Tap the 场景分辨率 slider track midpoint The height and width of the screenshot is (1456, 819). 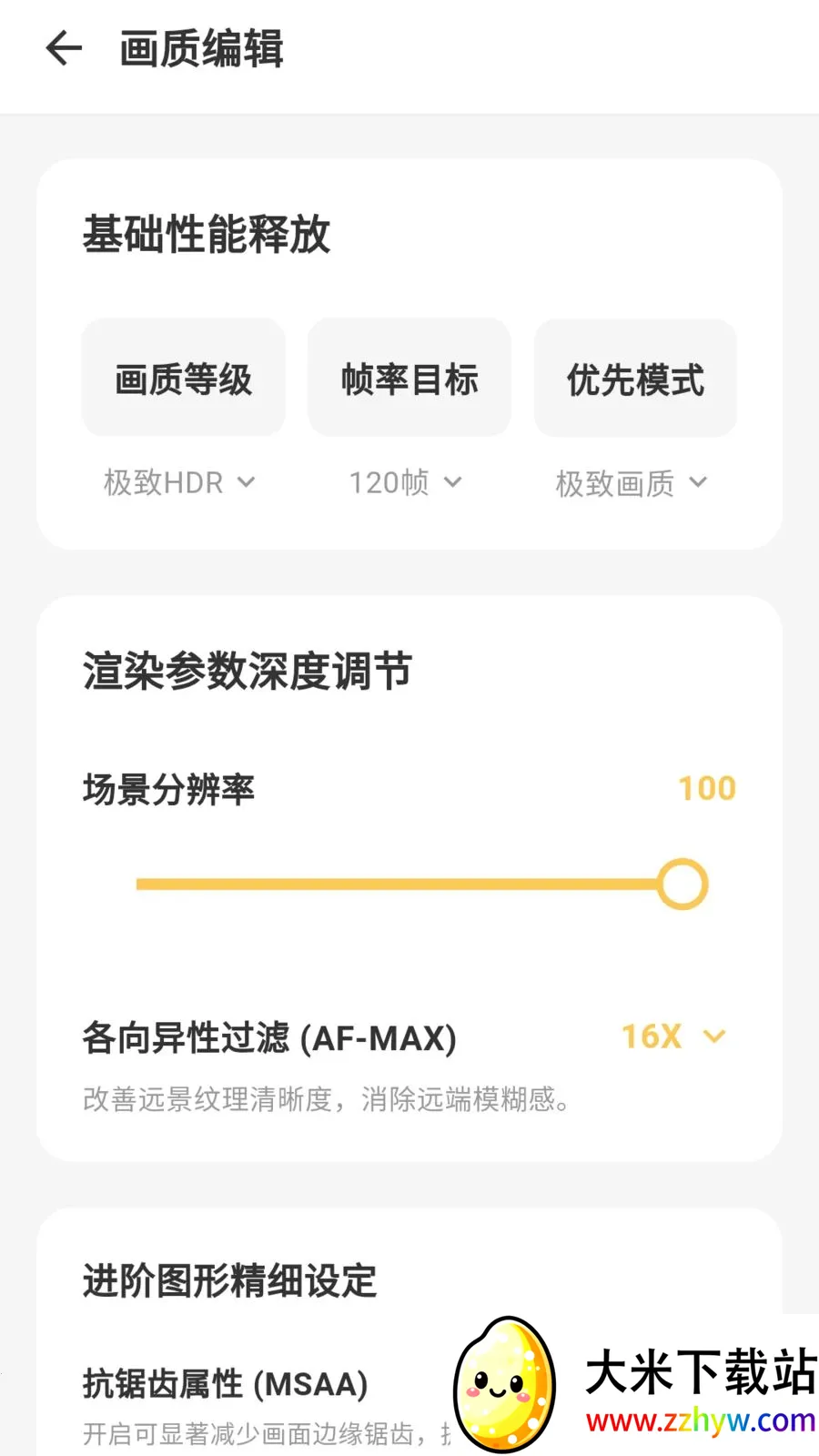pyautogui.click(x=409, y=884)
